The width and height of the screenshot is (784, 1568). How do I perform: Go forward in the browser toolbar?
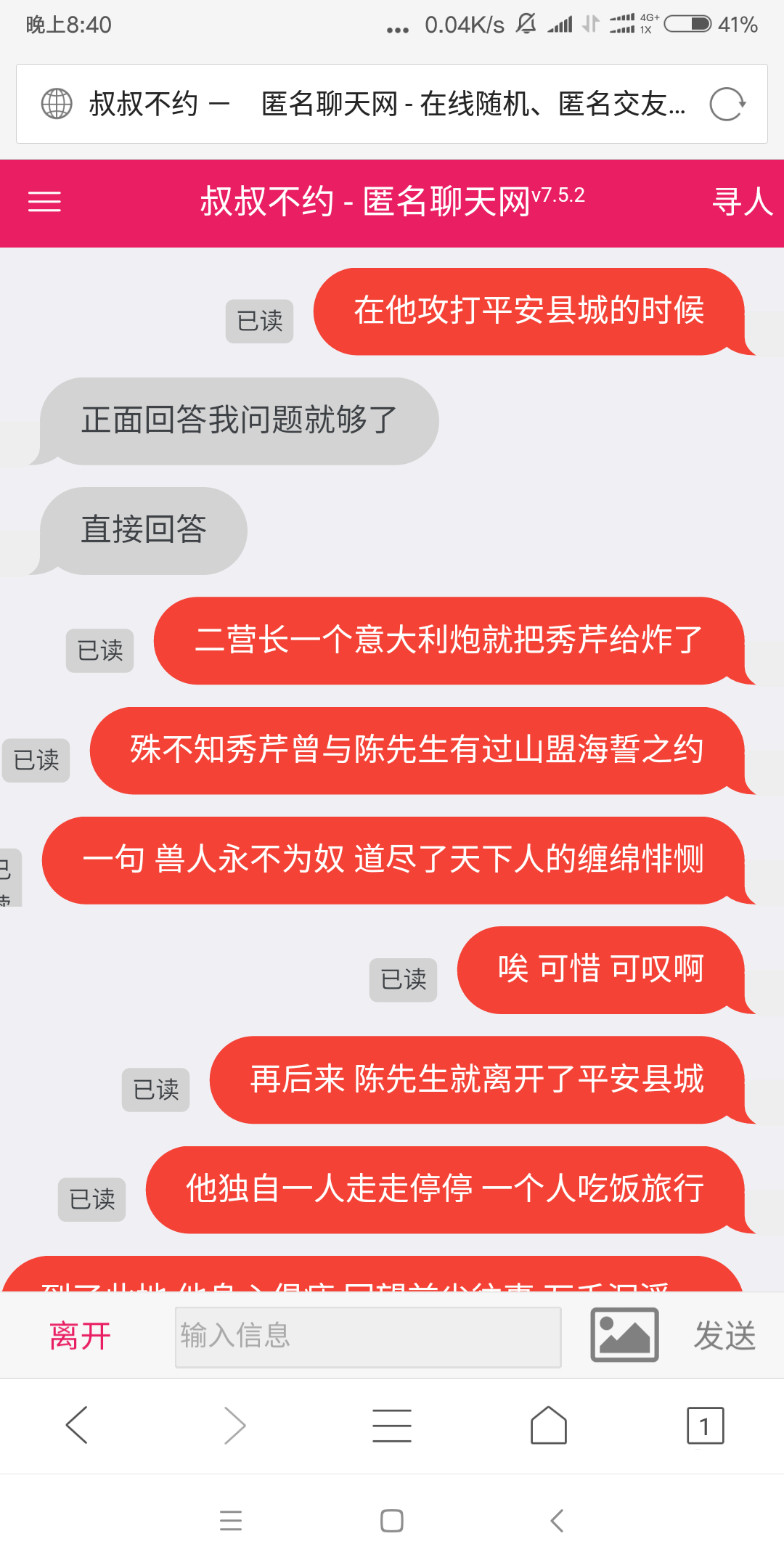pos(234,1425)
